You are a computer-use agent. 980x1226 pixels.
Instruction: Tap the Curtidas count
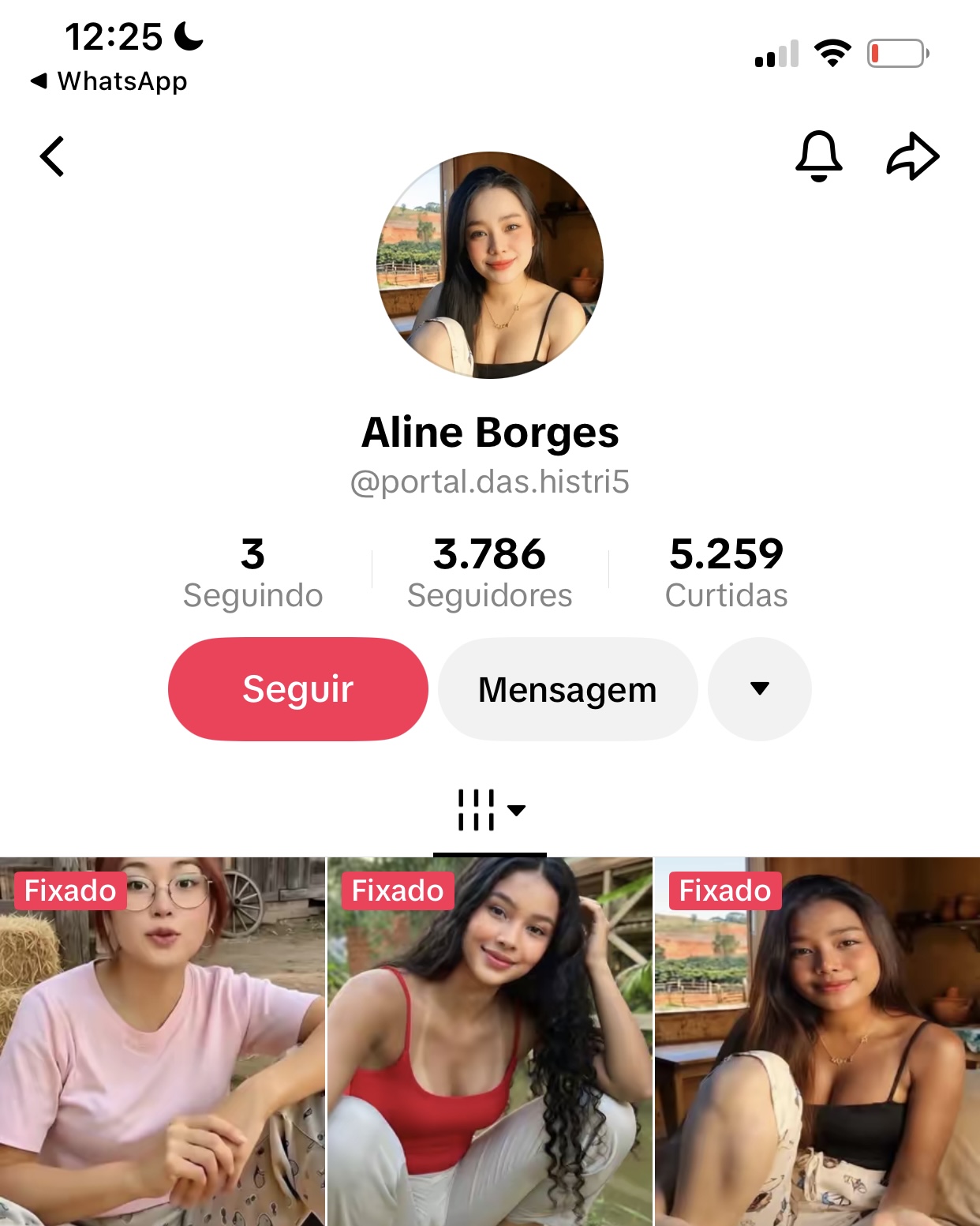coord(726,572)
